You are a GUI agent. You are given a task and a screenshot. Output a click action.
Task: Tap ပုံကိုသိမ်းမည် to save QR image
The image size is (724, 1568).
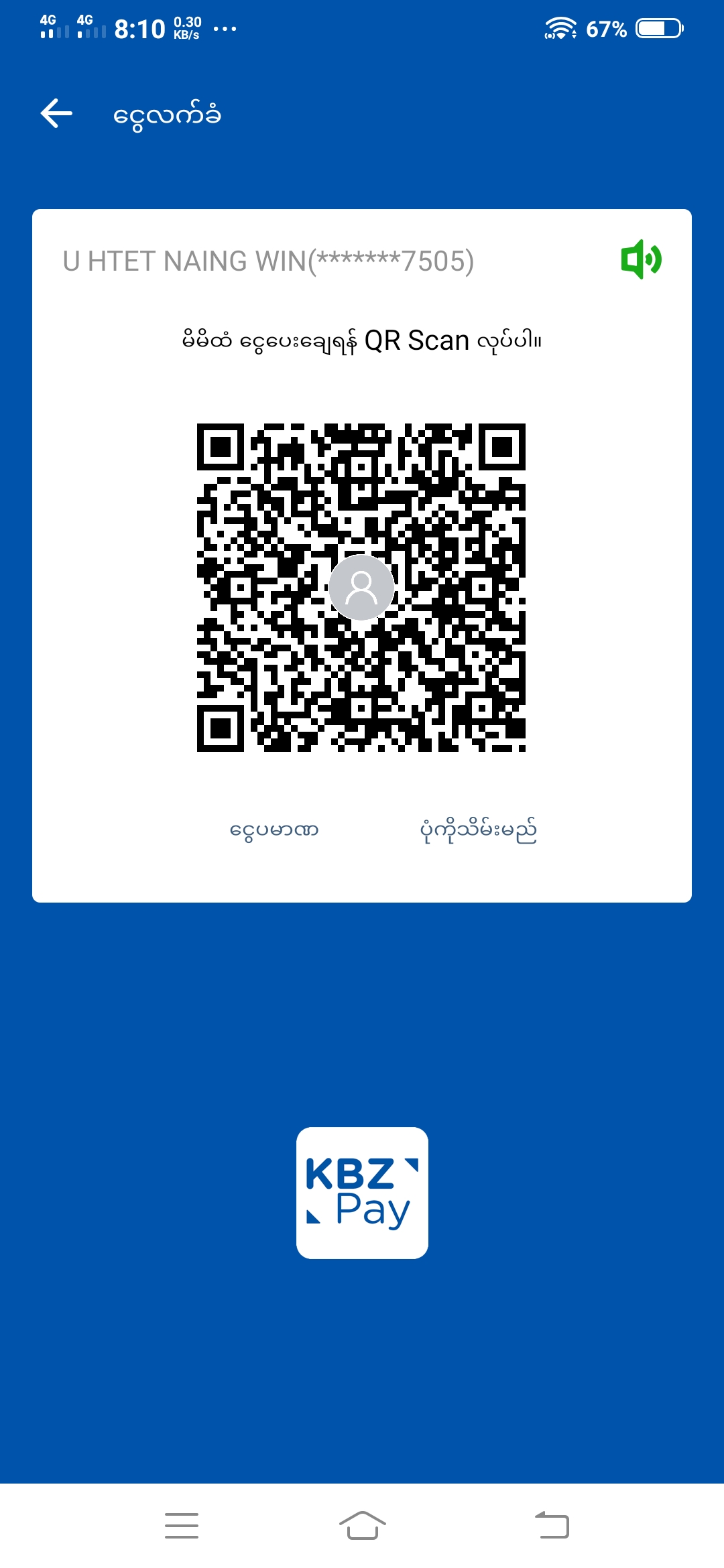[478, 831]
